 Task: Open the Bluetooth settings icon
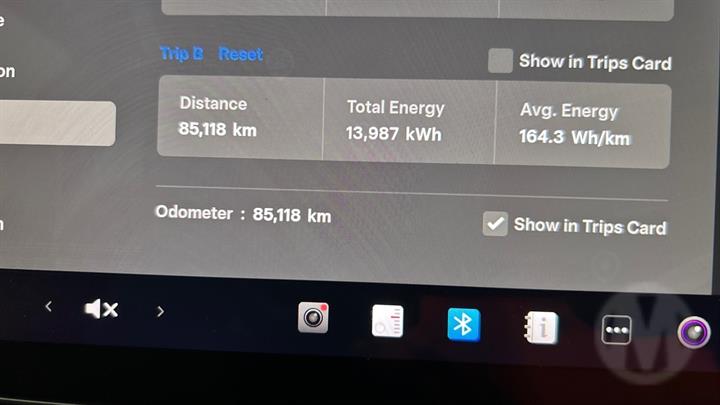[463, 324]
